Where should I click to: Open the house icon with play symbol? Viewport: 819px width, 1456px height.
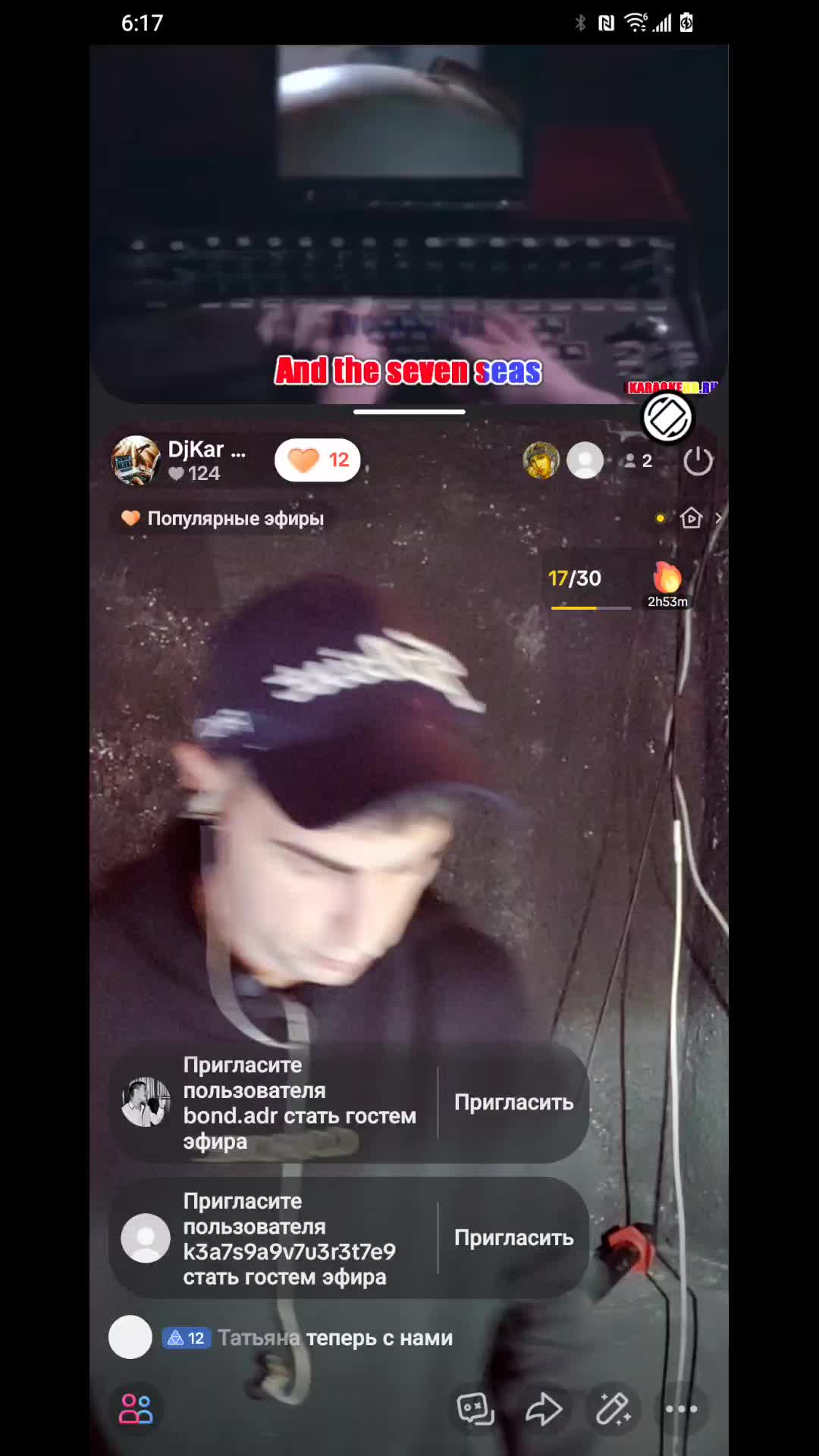(691, 518)
